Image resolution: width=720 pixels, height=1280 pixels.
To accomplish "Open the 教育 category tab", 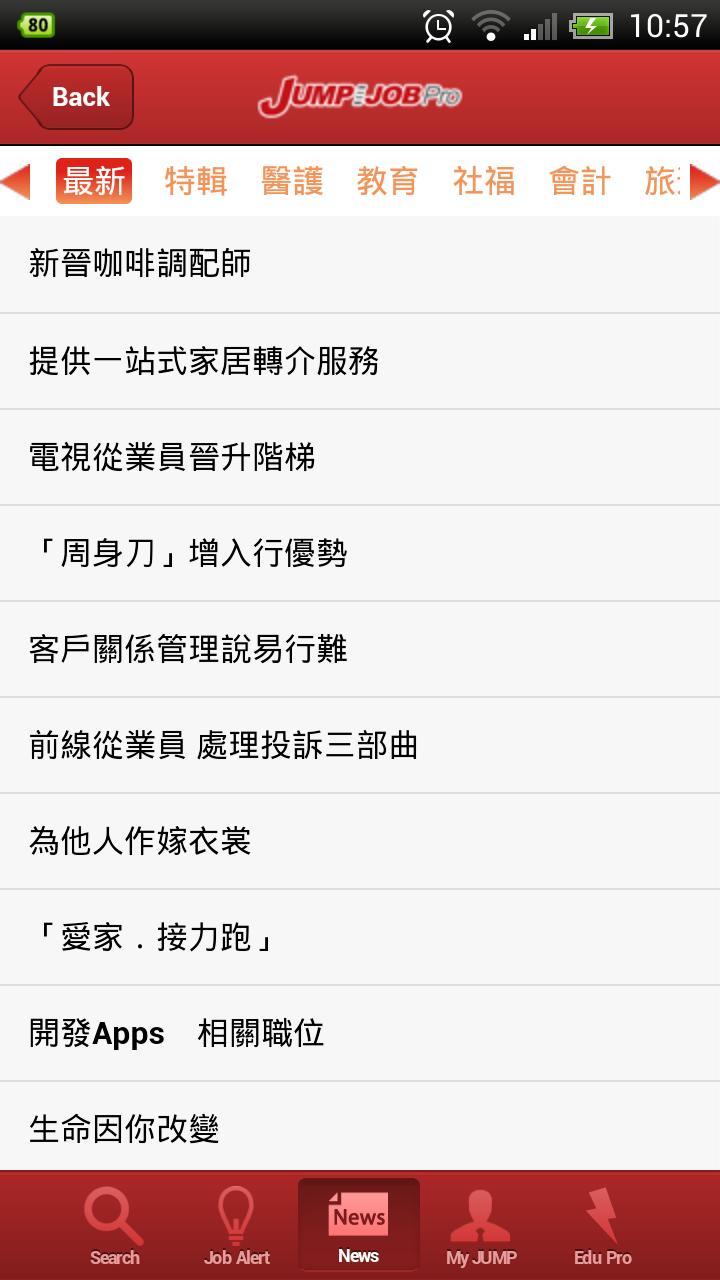I will (x=387, y=182).
